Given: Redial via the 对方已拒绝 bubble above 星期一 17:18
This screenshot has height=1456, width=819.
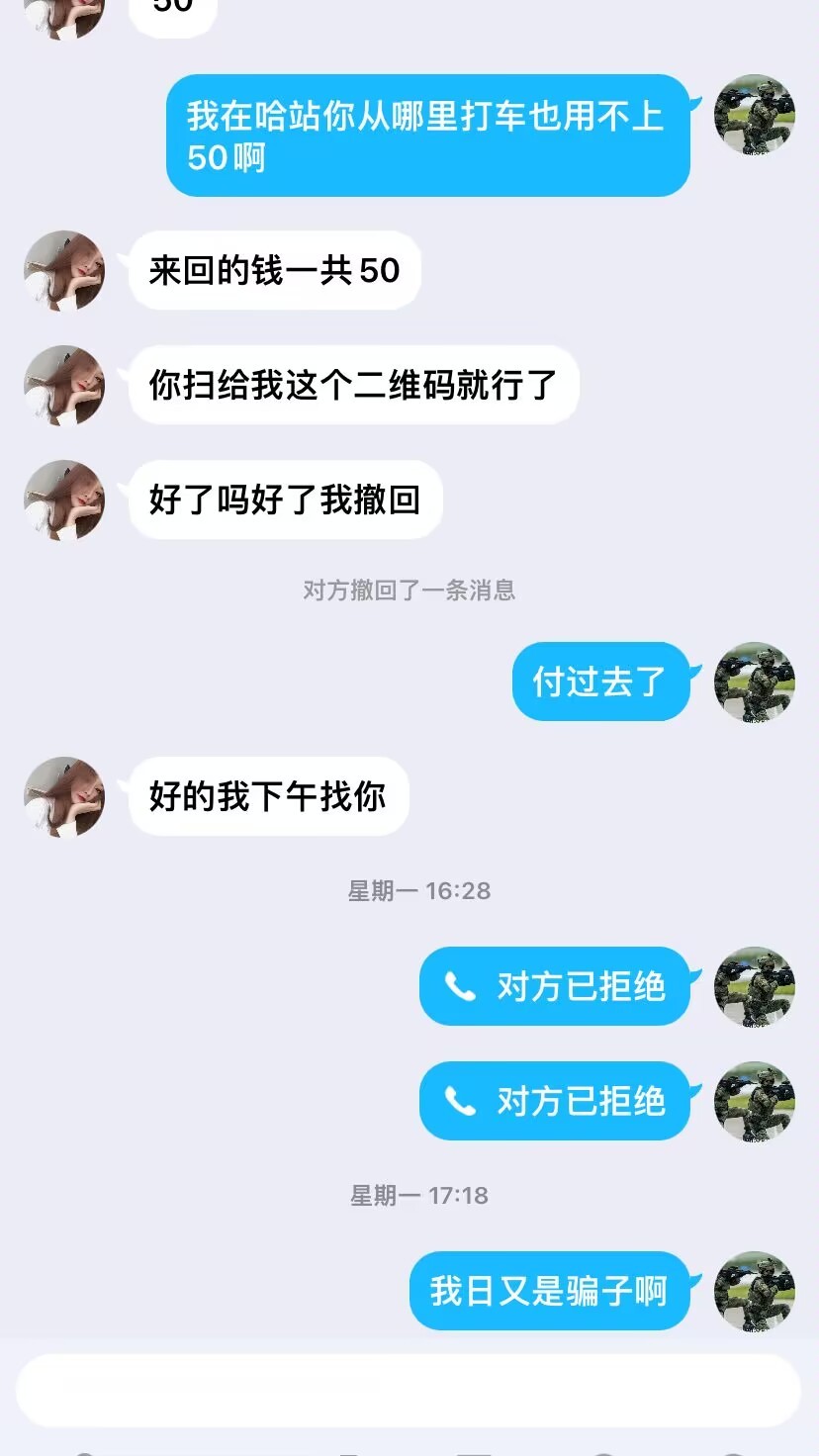Looking at the screenshot, I should click(555, 1101).
